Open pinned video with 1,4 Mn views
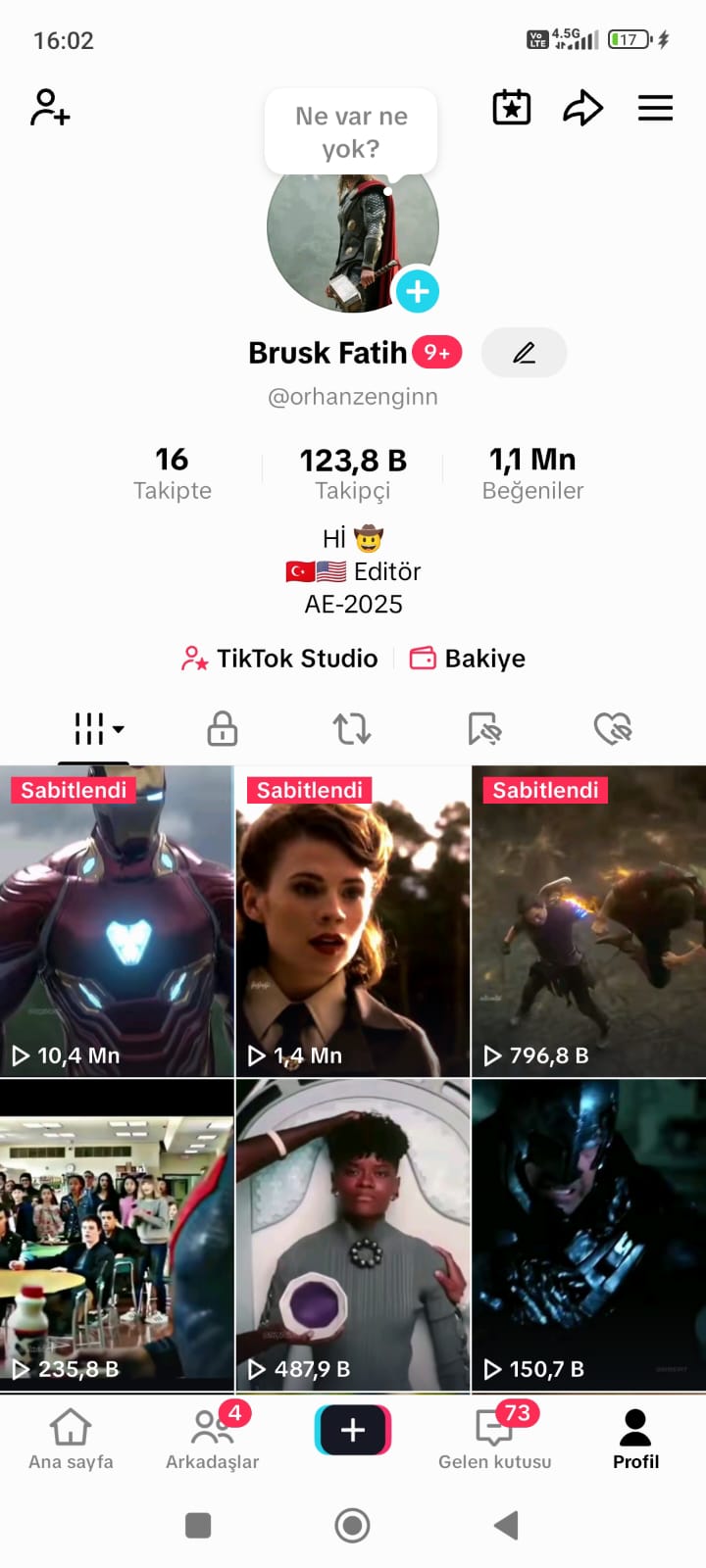The height and width of the screenshot is (1568, 706). tap(353, 921)
